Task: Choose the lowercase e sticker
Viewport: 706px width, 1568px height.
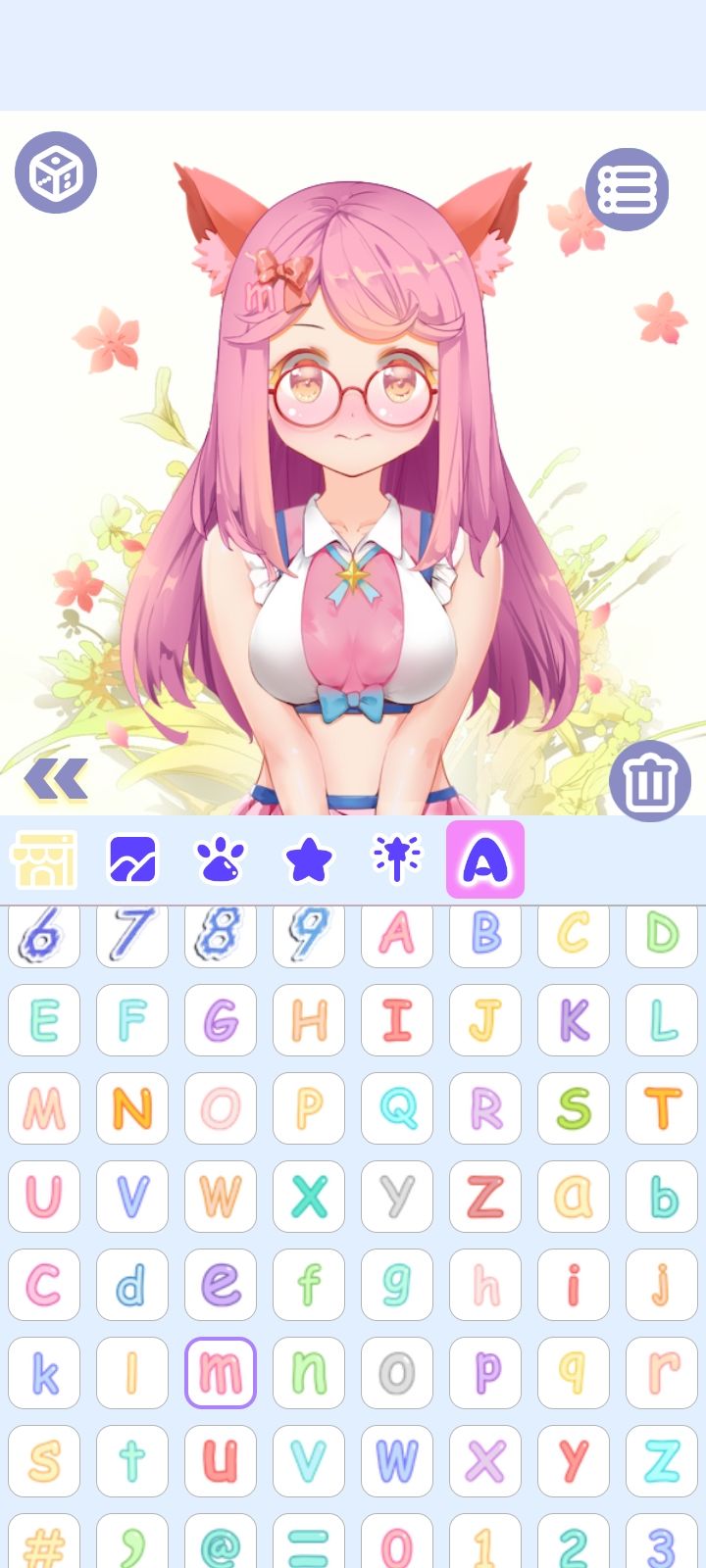Action: pyautogui.click(x=221, y=1285)
